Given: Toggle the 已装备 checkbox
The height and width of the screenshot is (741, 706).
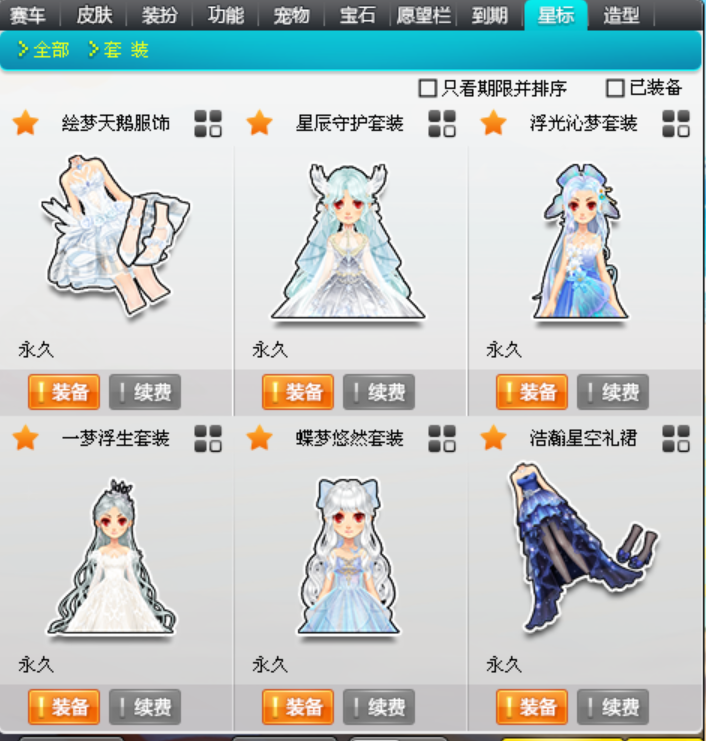Looking at the screenshot, I should pyautogui.click(x=615, y=88).
